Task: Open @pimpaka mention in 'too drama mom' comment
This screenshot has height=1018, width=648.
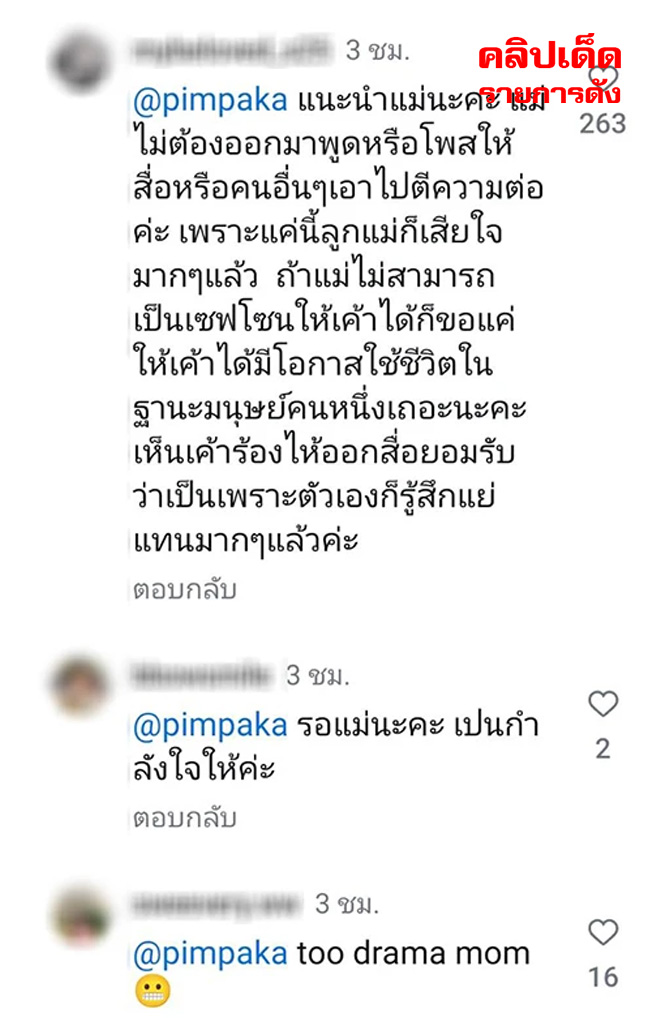Action: (211, 953)
